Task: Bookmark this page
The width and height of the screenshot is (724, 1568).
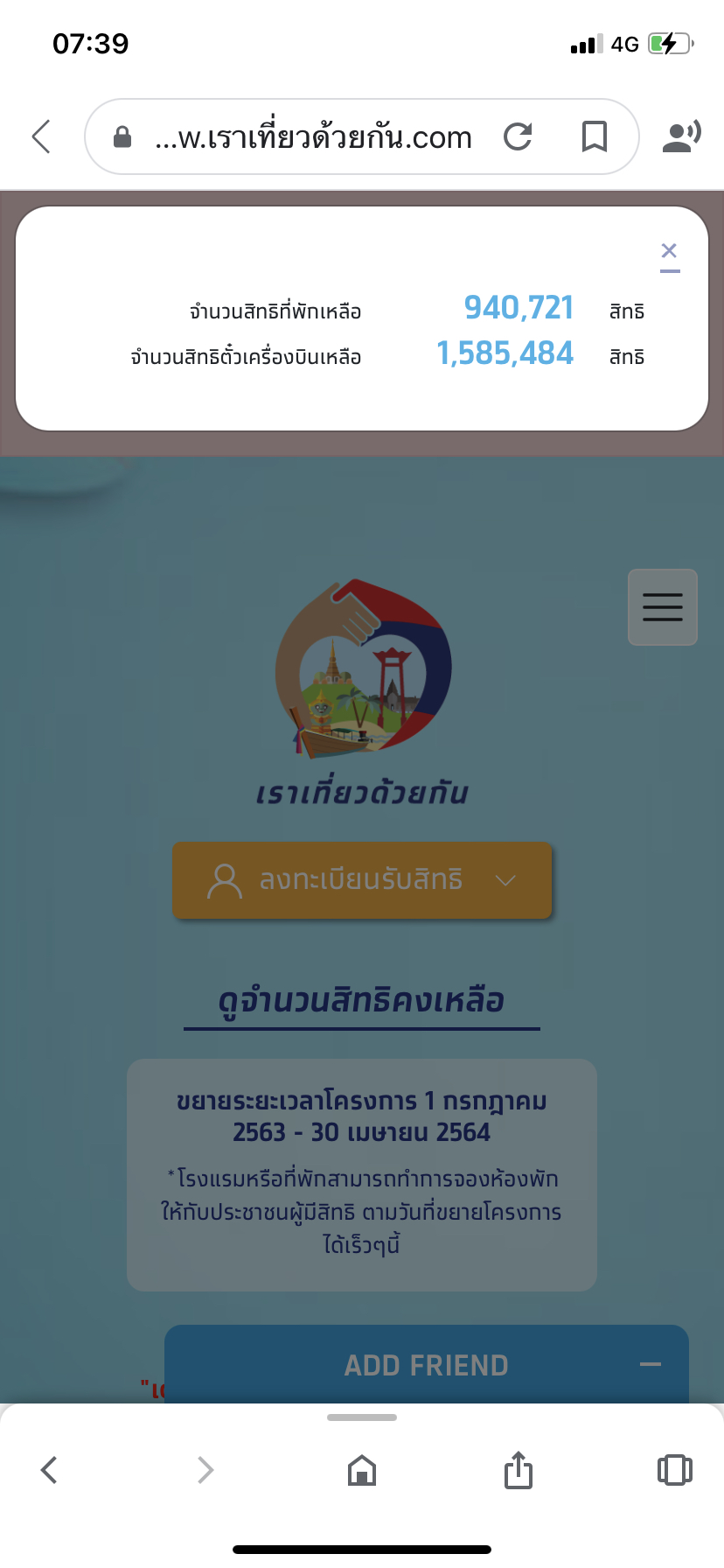Action: 595,136
